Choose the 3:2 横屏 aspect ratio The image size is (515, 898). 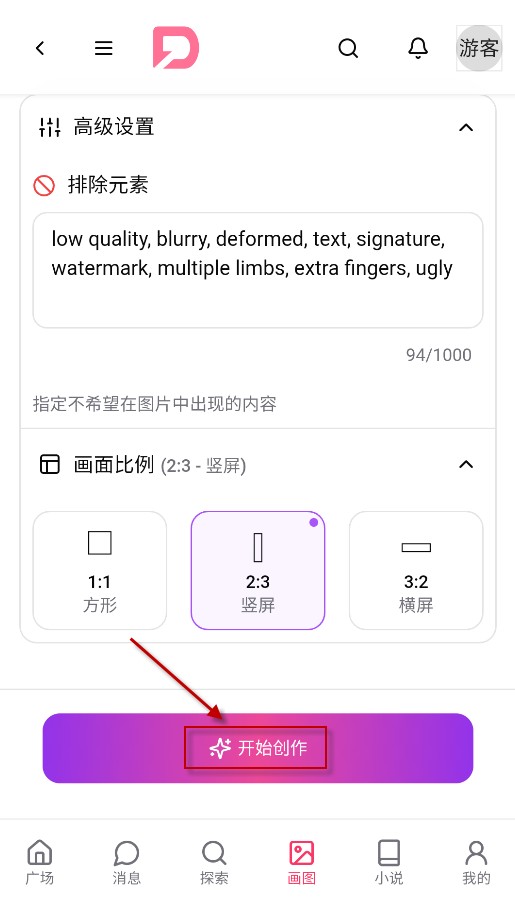pos(416,570)
